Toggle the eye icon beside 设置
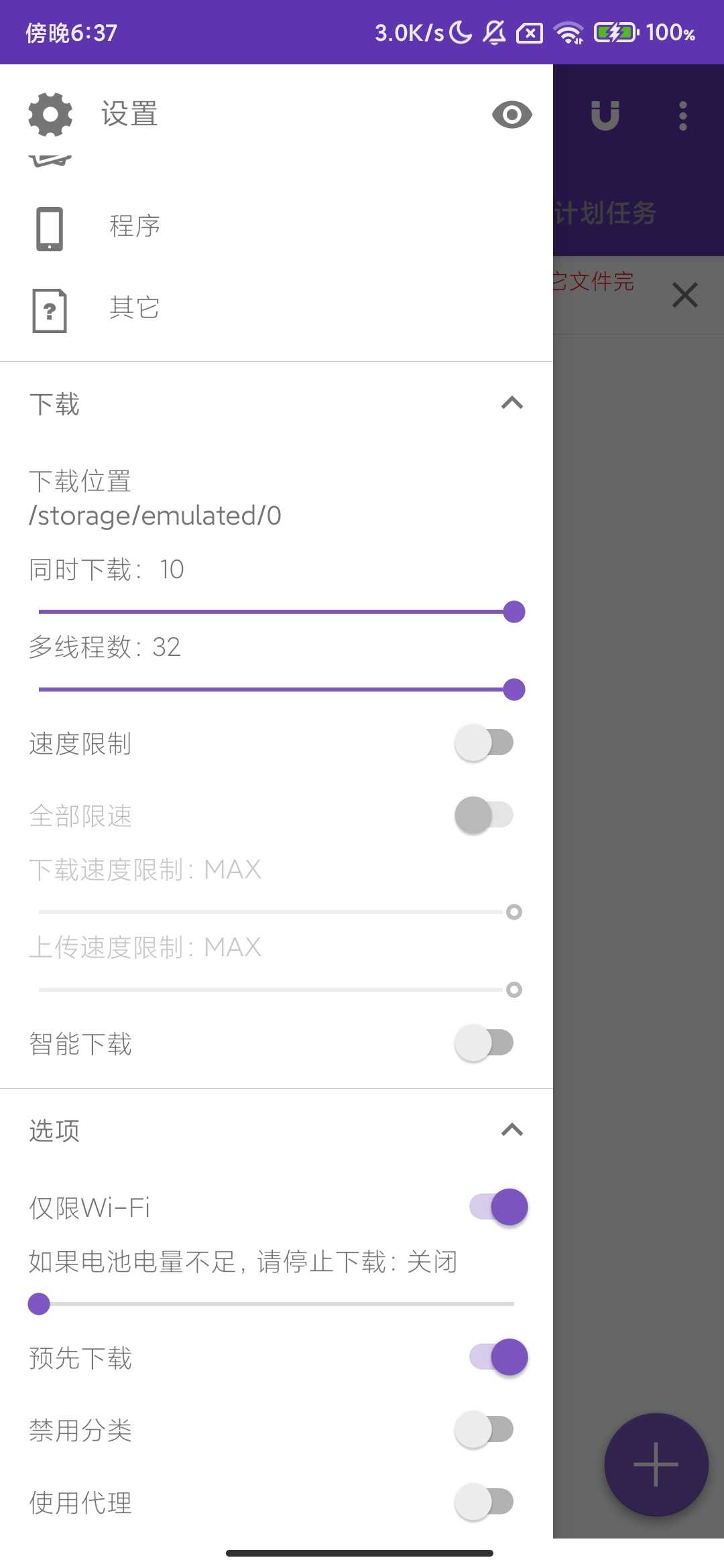Screen dimensions: 724x1568 (511, 115)
